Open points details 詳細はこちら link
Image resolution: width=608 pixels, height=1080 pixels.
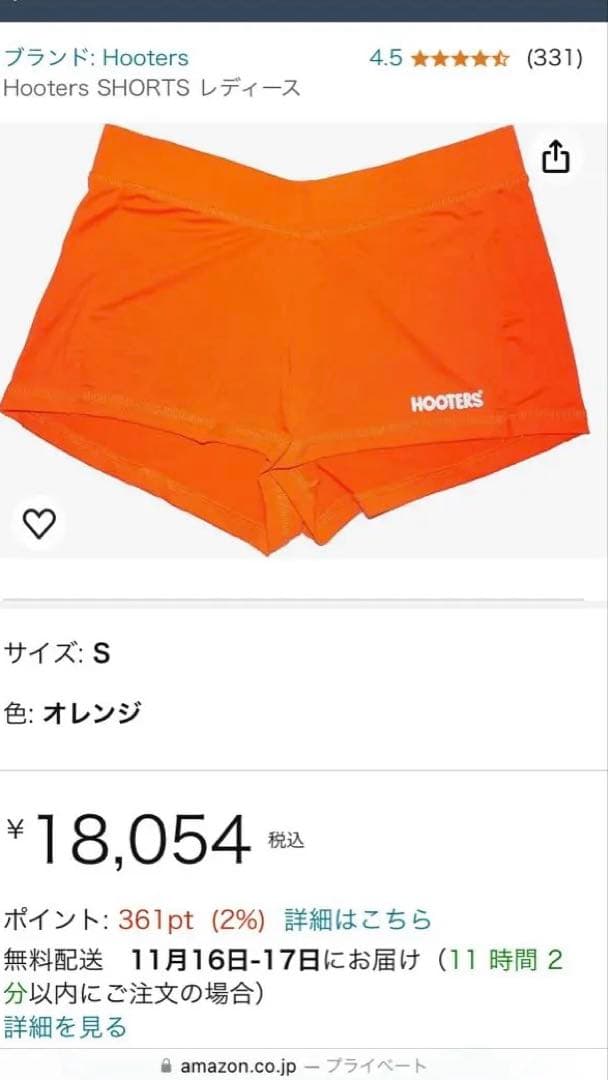click(x=358, y=919)
